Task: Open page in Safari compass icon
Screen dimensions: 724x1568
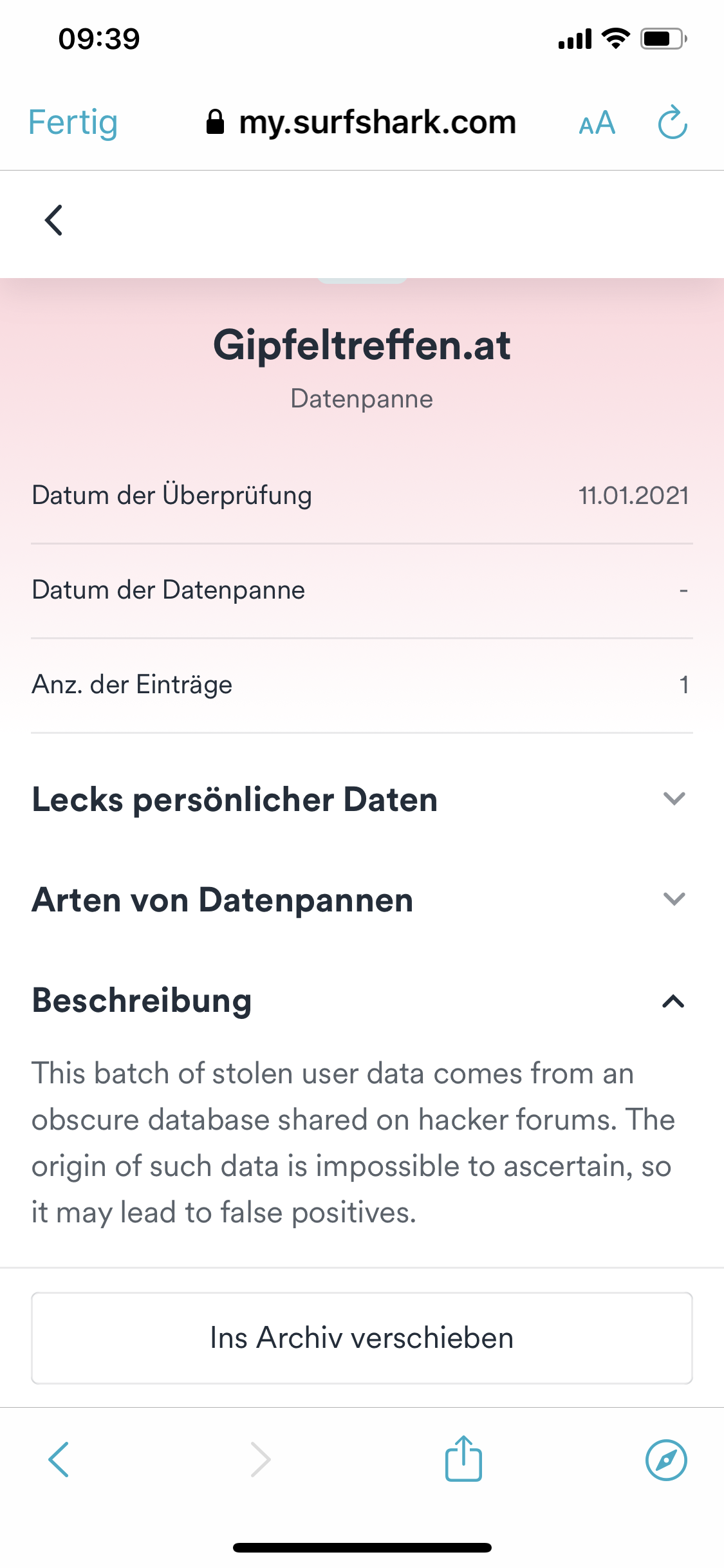Action: pyautogui.click(x=666, y=1459)
